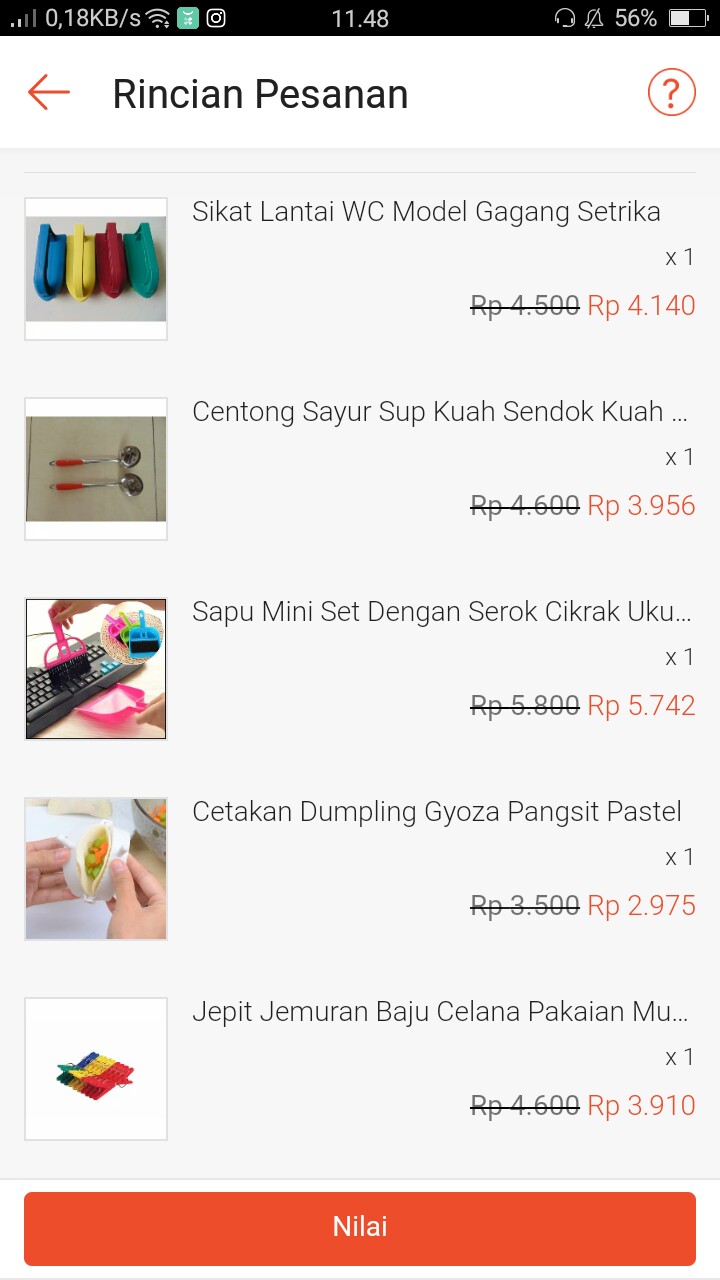Tap the Cetakan Dumpling Gyoza thumbnail

point(95,868)
